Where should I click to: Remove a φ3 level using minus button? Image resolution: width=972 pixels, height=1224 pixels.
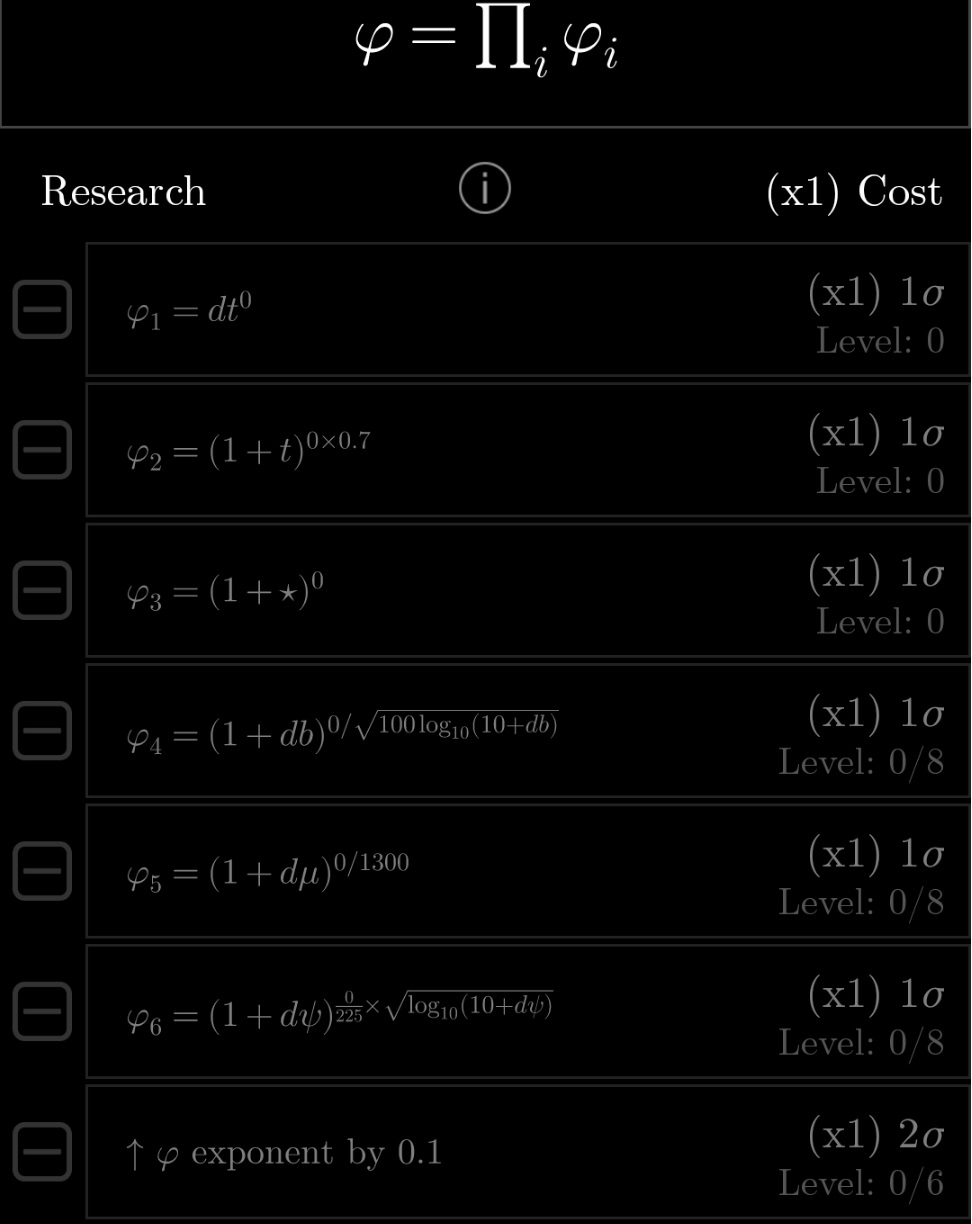click(42, 590)
